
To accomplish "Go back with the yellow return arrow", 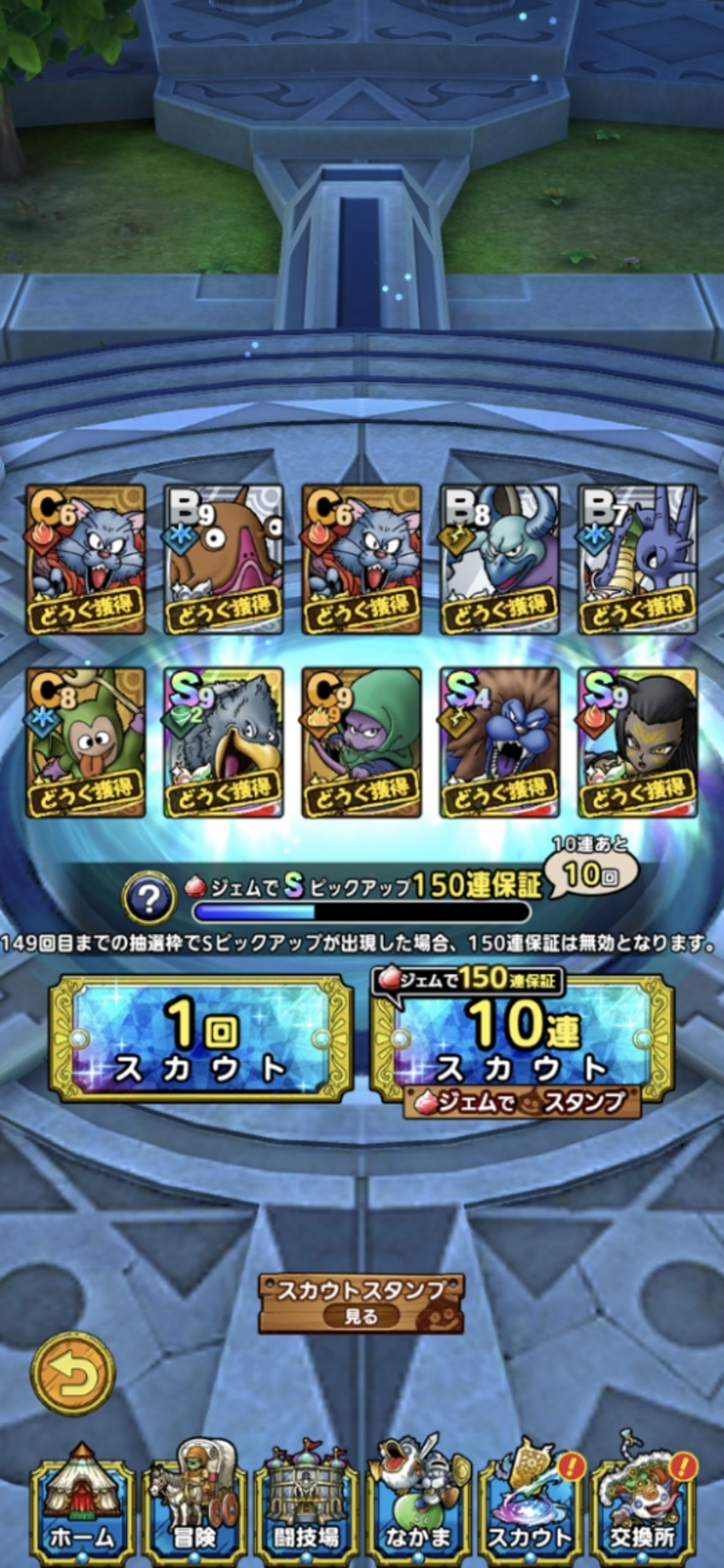I will pos(73,1373).
